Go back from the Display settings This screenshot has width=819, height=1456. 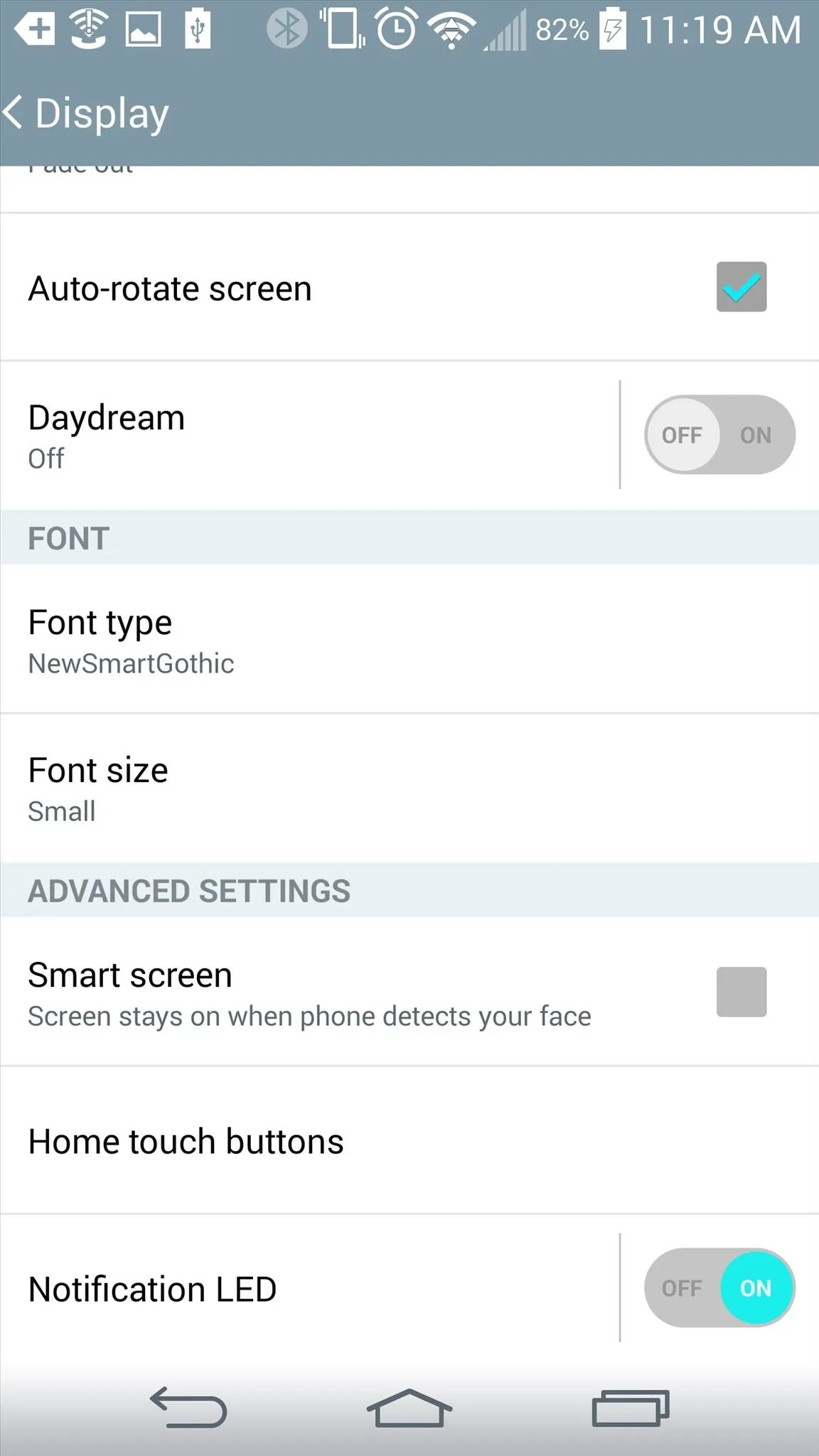(85, 114)
